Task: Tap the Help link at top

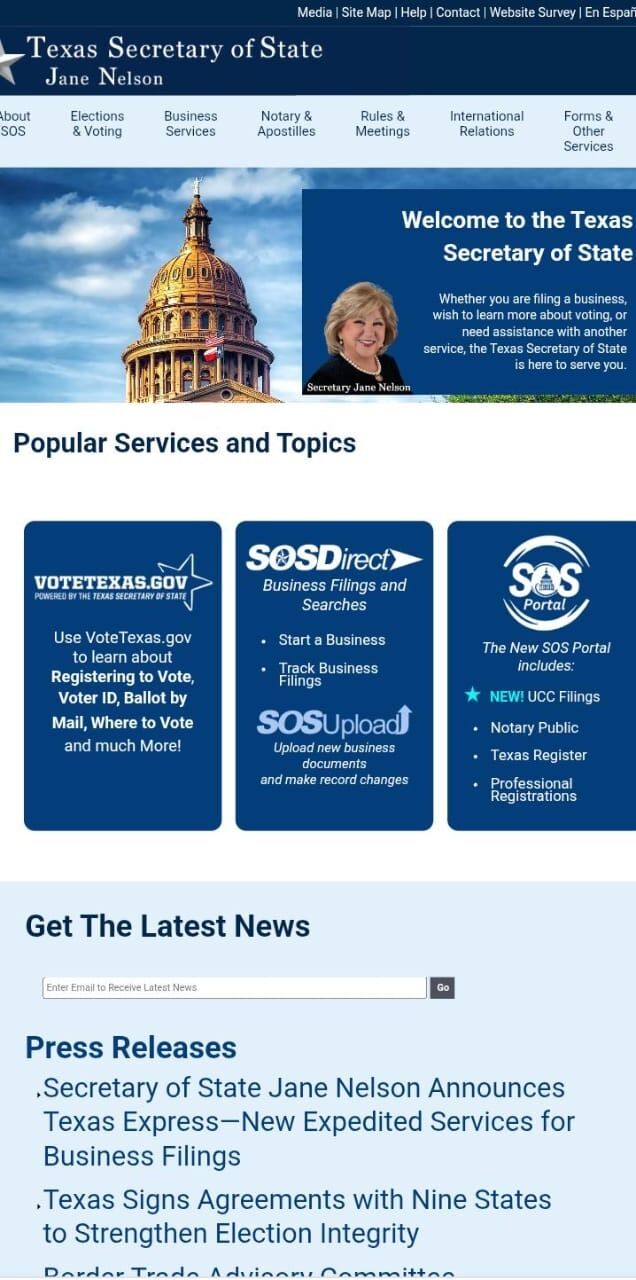Action: (x=413, y=13)
